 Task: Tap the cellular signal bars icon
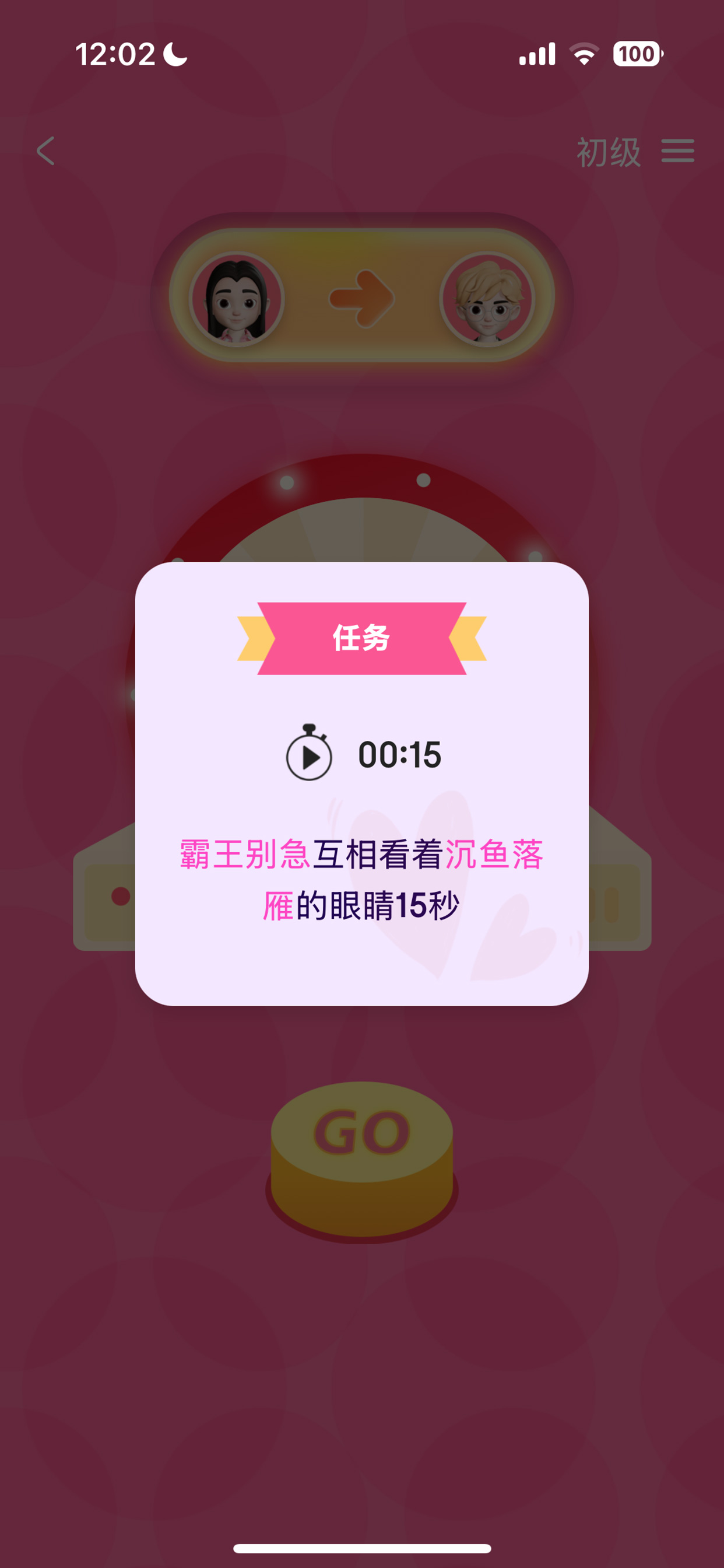pyautogui.click(x=539, y=54)
